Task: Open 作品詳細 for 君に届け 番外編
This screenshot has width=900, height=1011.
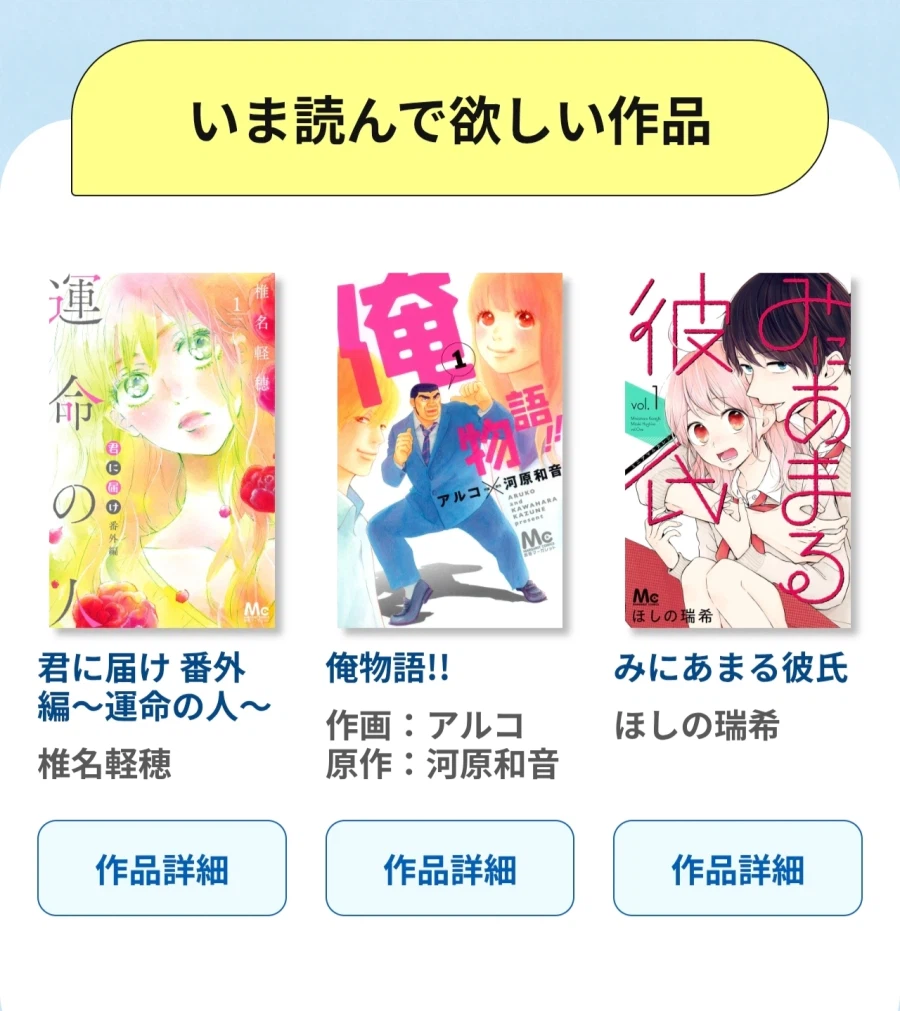Action: [x=162, y=868]
